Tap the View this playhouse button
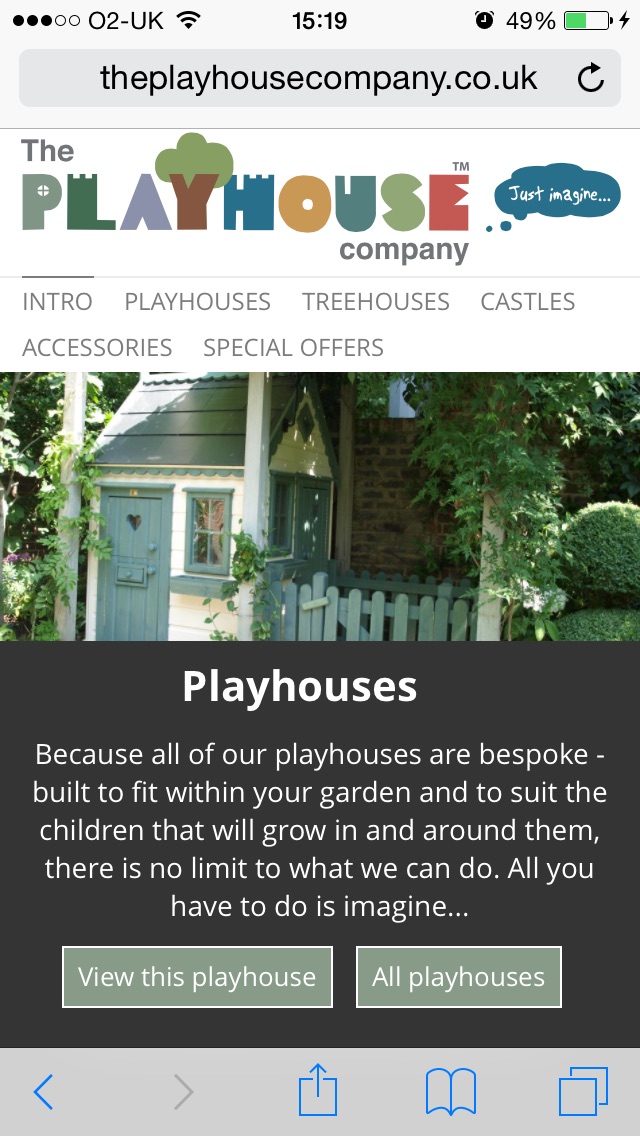 pos(197,977)
